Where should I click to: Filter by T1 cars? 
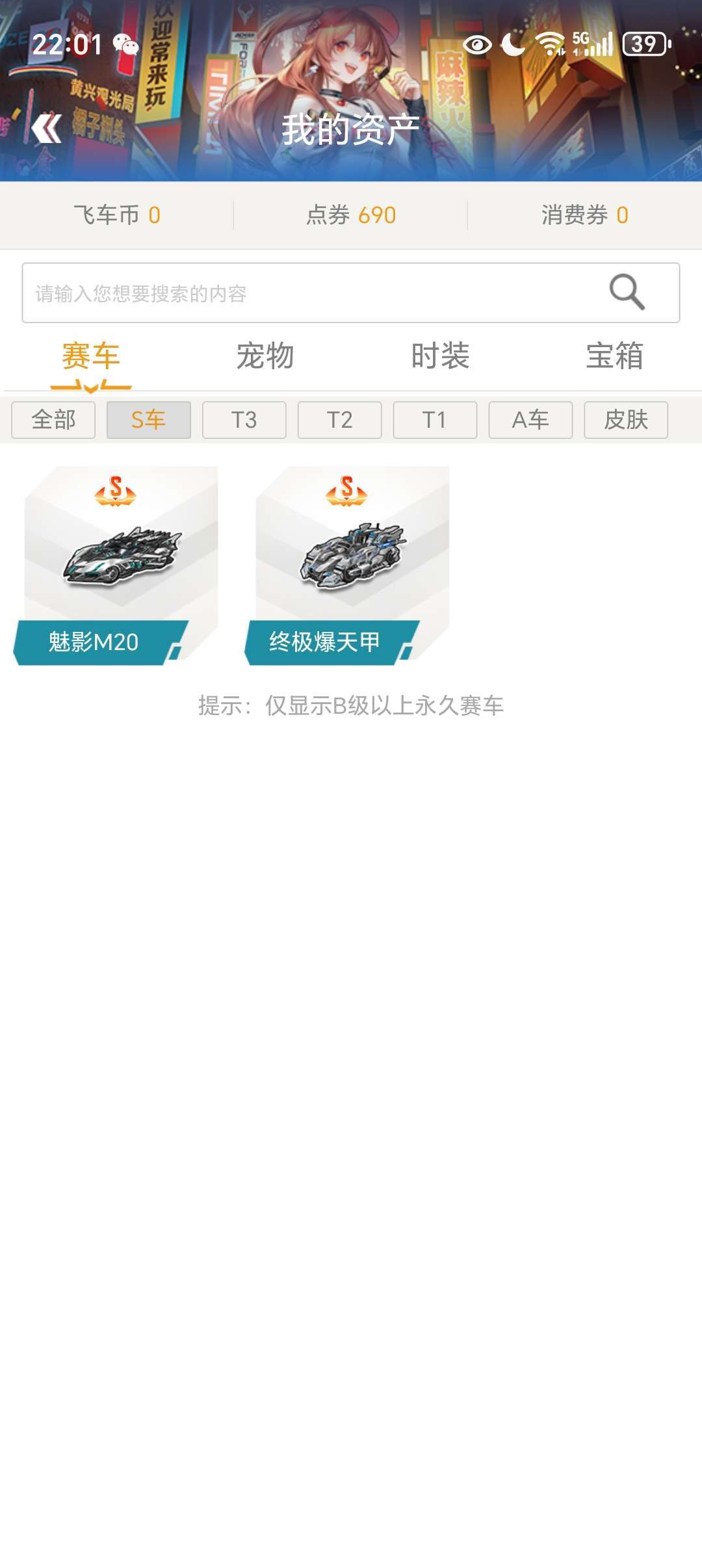tap(435, 420)
